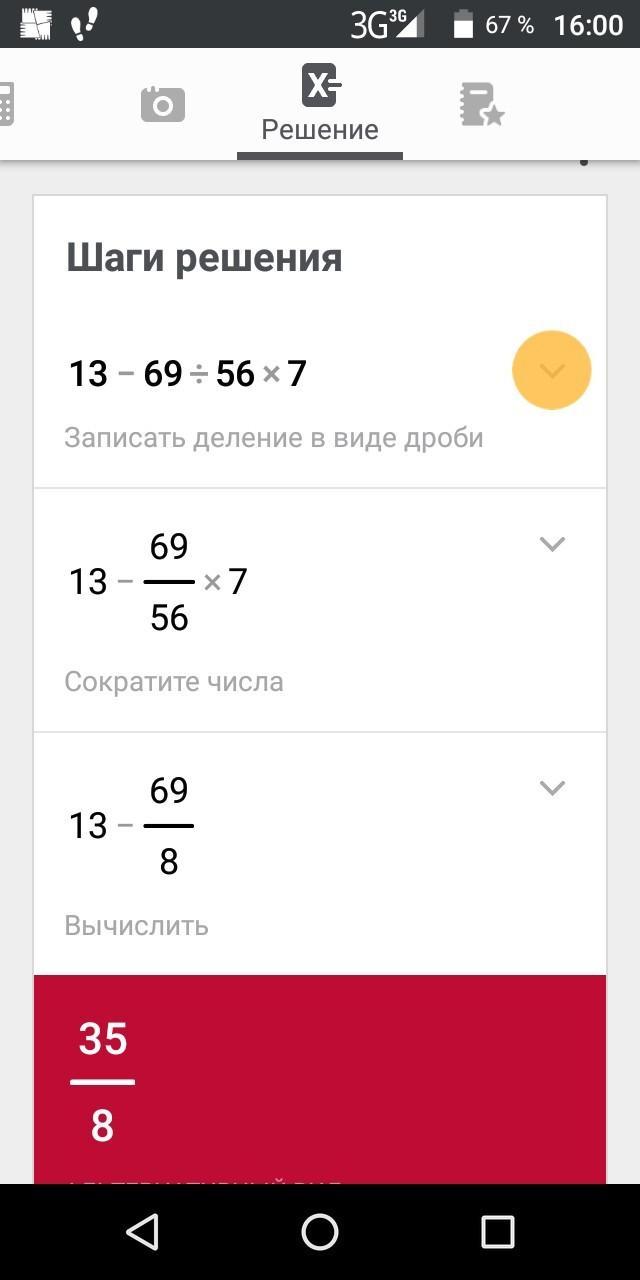
Task: Open the starred notebook history tab
Action: 481,104
